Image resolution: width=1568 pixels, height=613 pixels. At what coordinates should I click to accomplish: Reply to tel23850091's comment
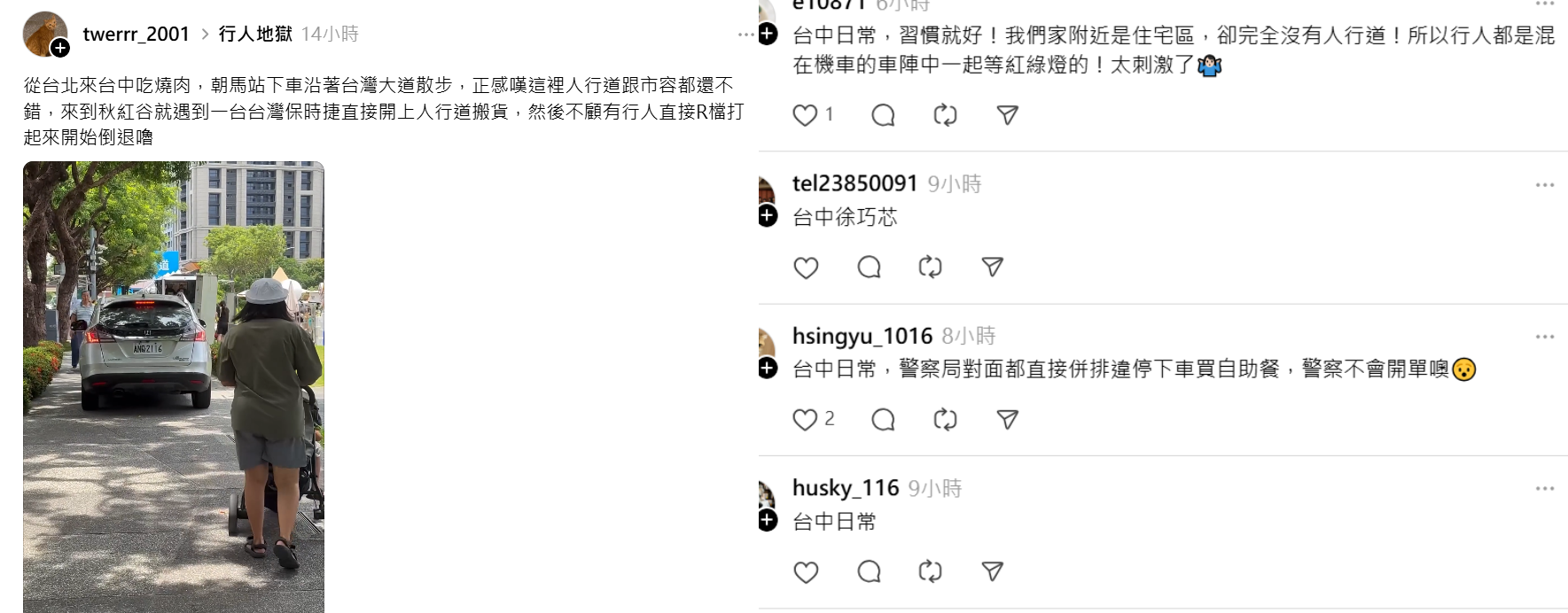click(x=870, y=268)
